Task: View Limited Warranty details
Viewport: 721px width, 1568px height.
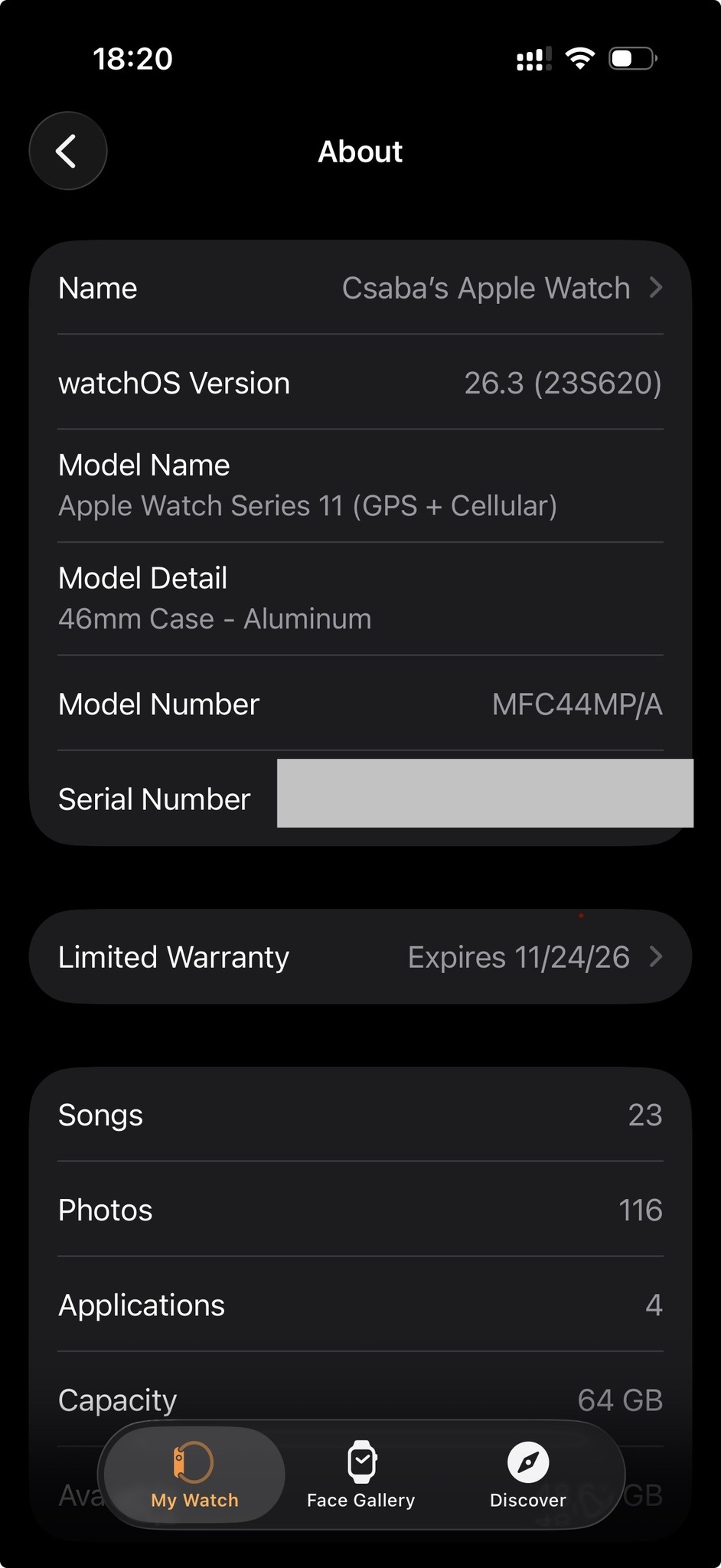Action: click(360, 957)
